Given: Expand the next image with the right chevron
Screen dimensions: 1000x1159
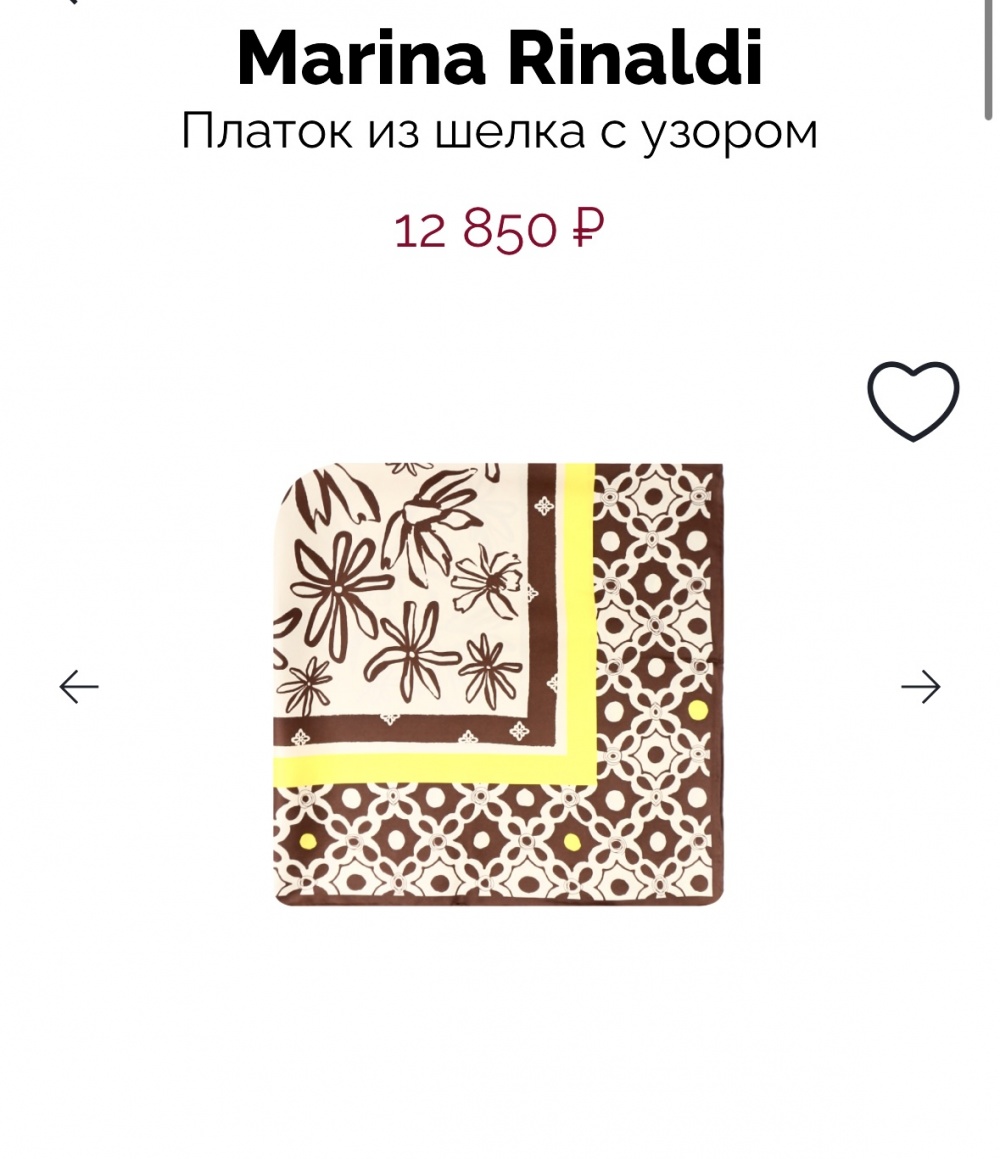Looking at the screenshot, I should (922, 685).
